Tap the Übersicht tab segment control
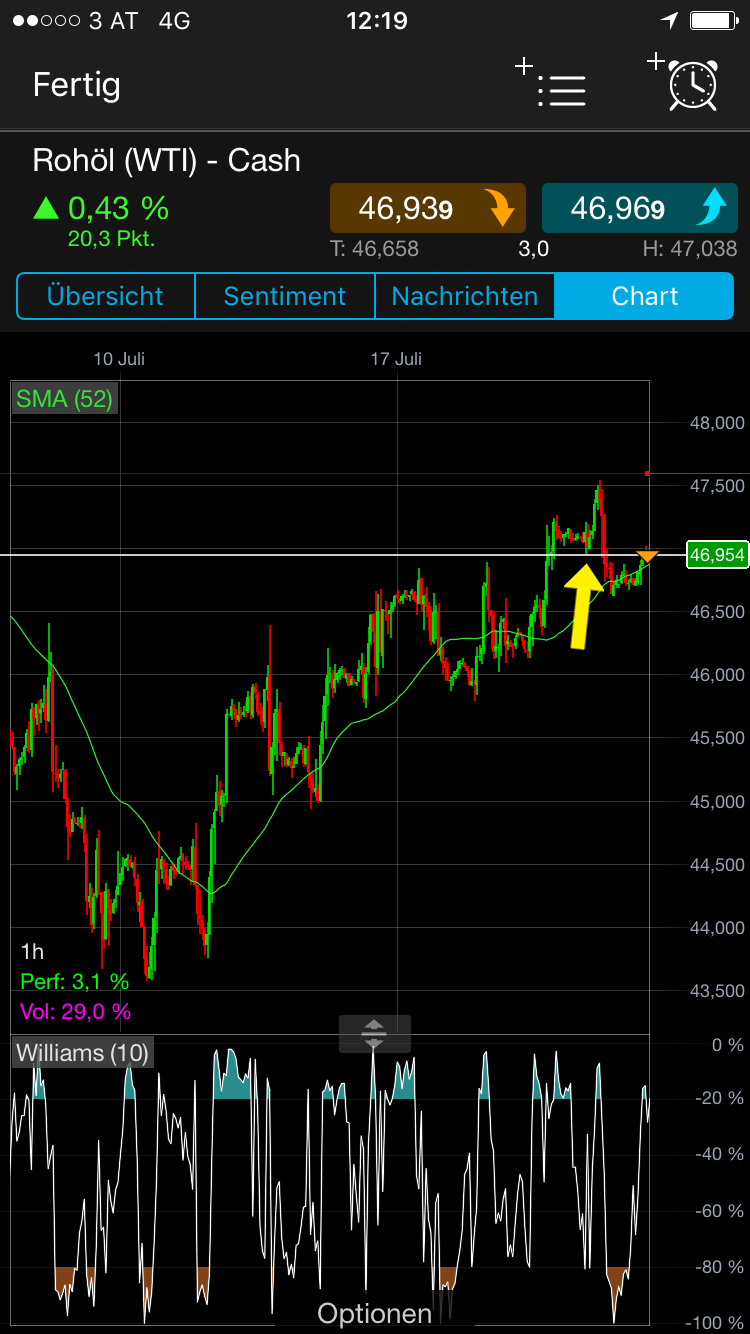 click(x=105, y=296)
